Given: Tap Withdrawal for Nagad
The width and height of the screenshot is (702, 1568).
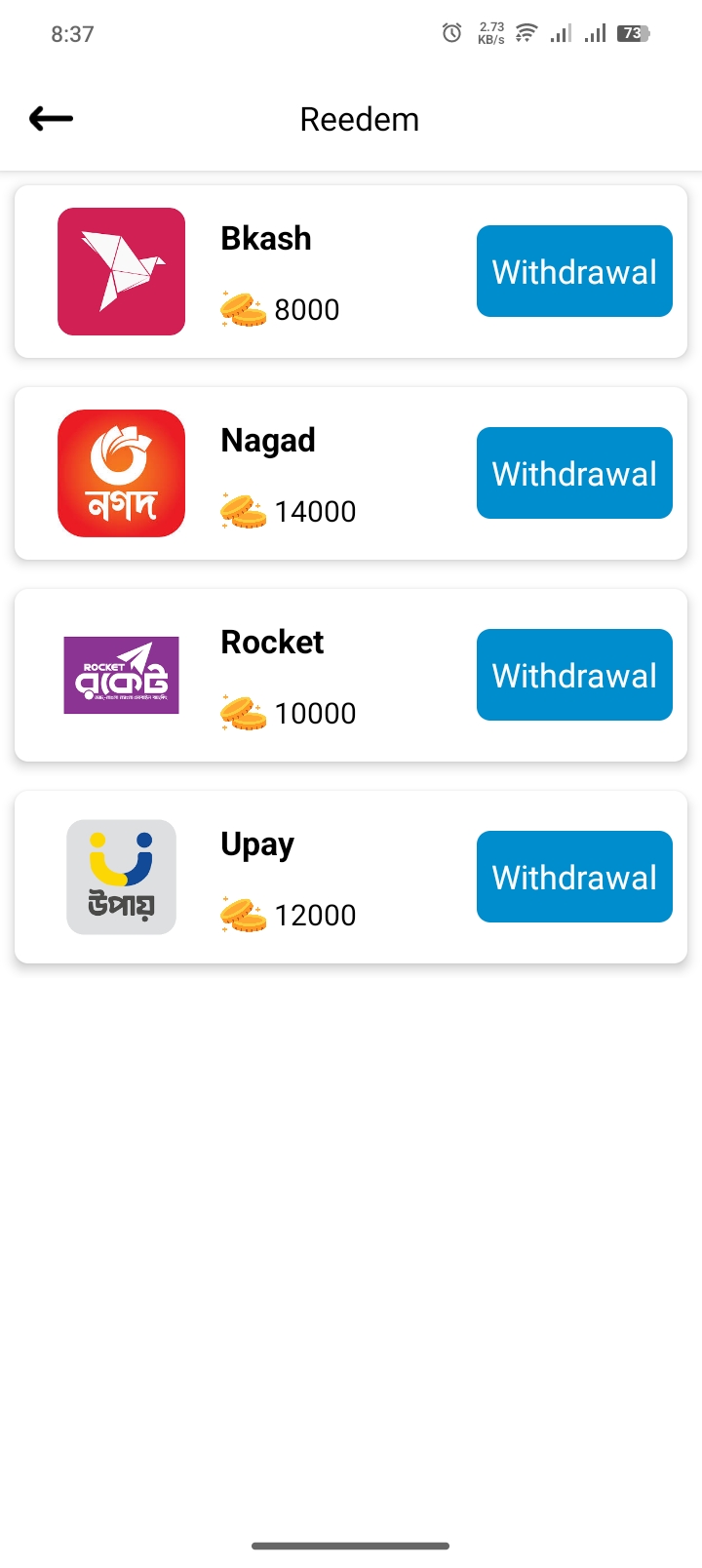Looking at the screenshot, I should point(574,473).
